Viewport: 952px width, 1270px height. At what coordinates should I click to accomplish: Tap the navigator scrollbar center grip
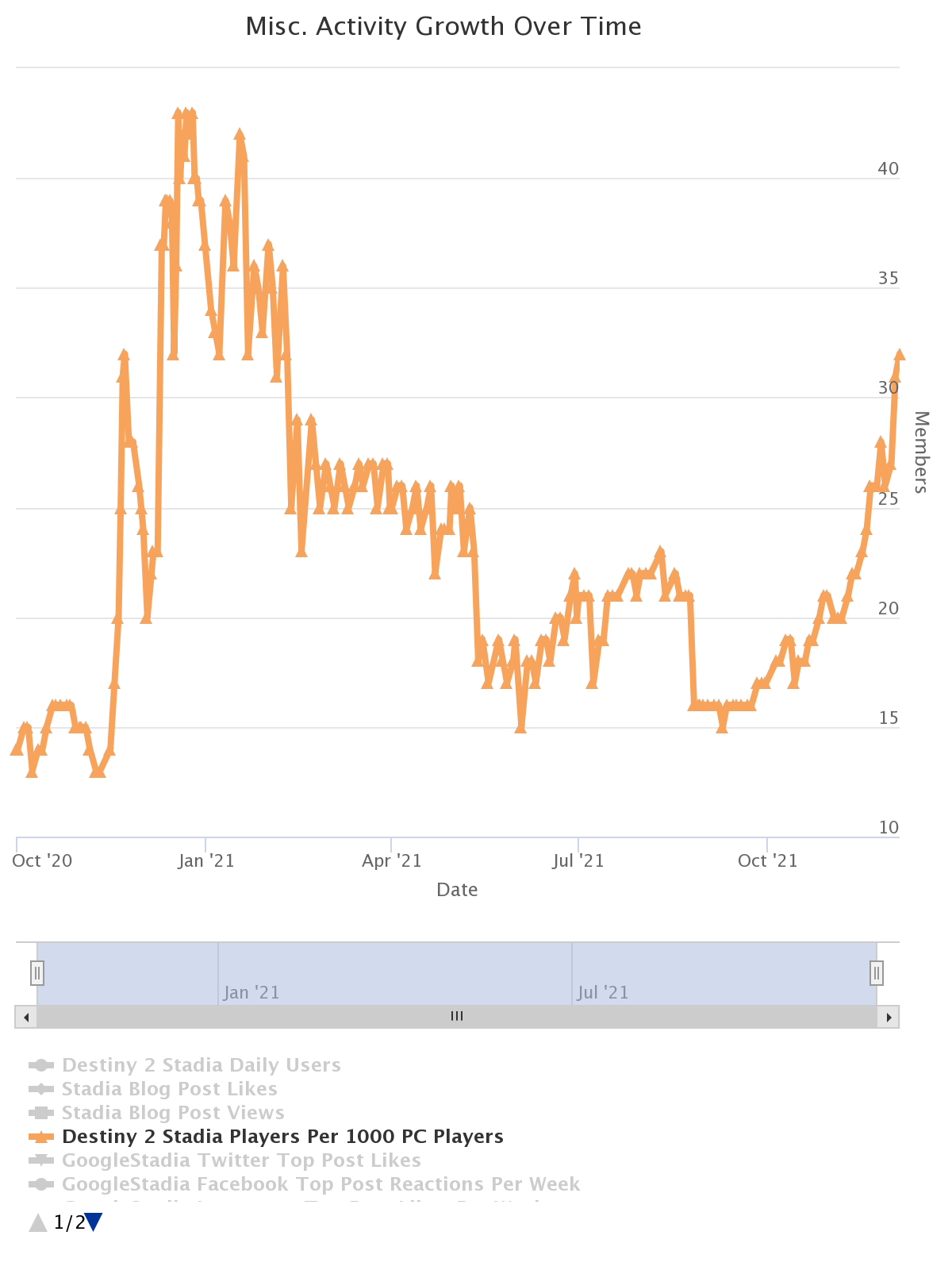click(457, 1017)
